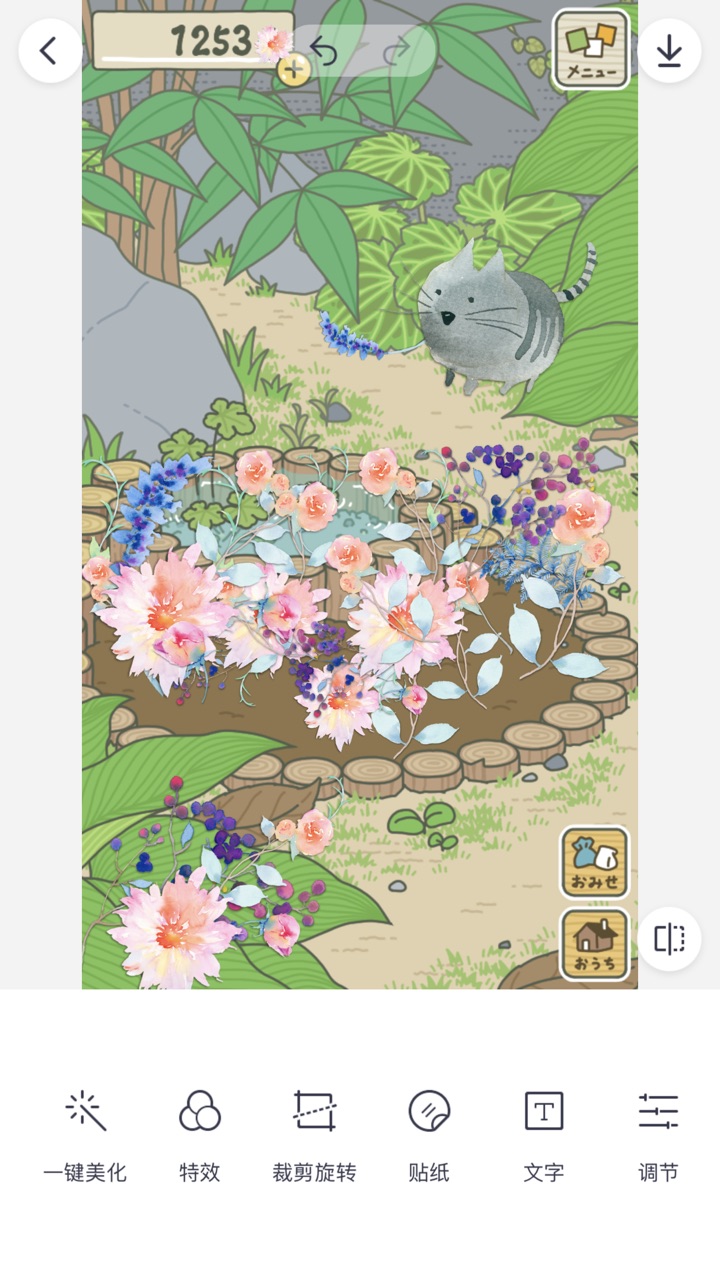The height and width of the screenshot is (1280, 720).
Task: Redo the undone edit
Action: (x=397, y=50)
